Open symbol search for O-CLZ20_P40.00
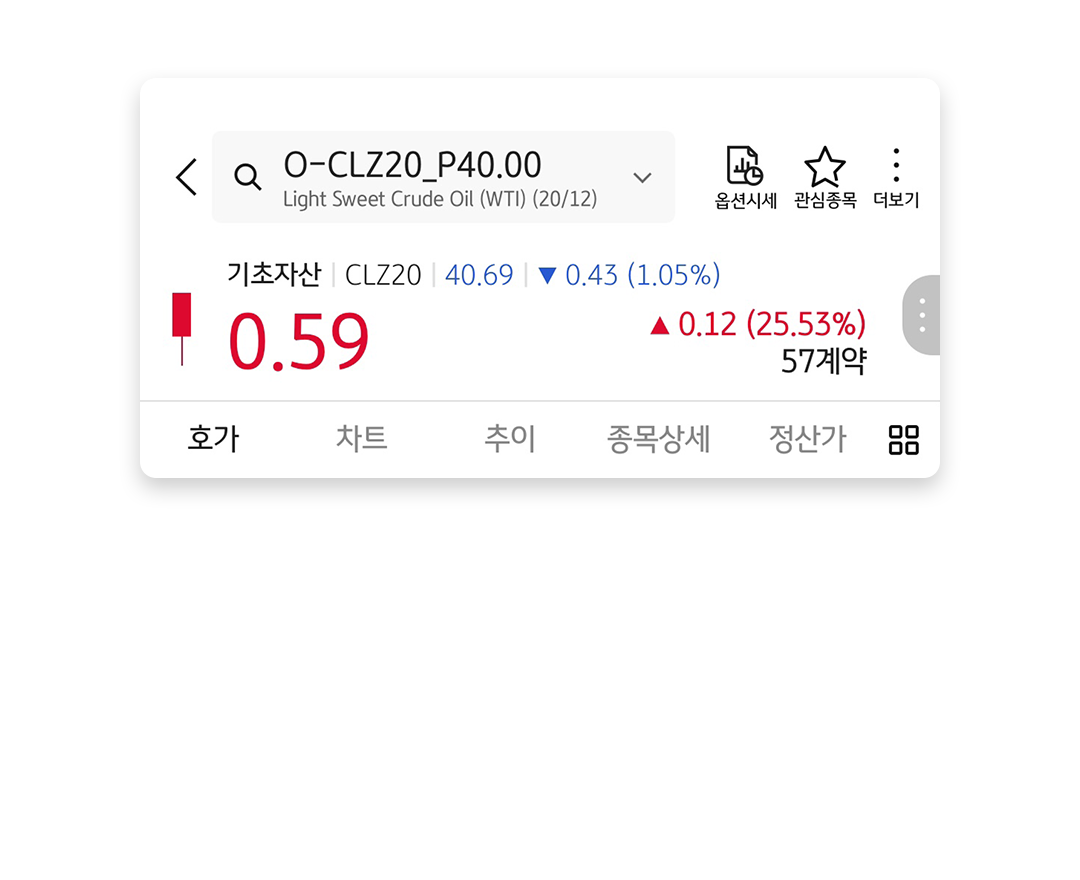 coord(247,177)
